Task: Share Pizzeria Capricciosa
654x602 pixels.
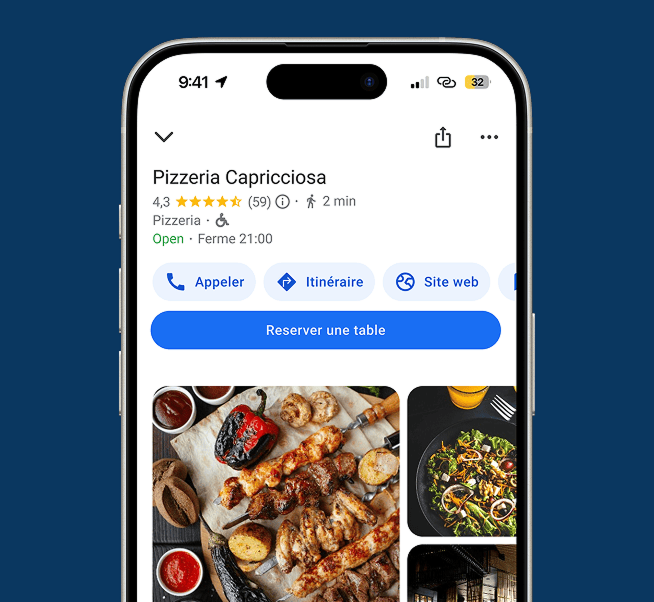Action: [x=443, y=138]
